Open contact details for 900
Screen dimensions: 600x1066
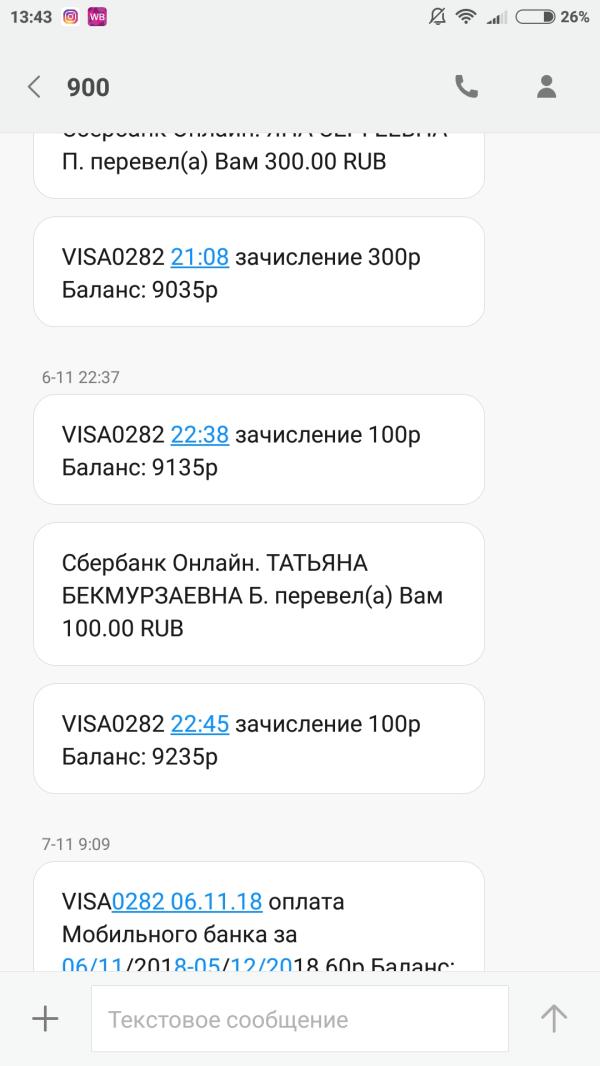pyautogui.click(x=546, y=86)
